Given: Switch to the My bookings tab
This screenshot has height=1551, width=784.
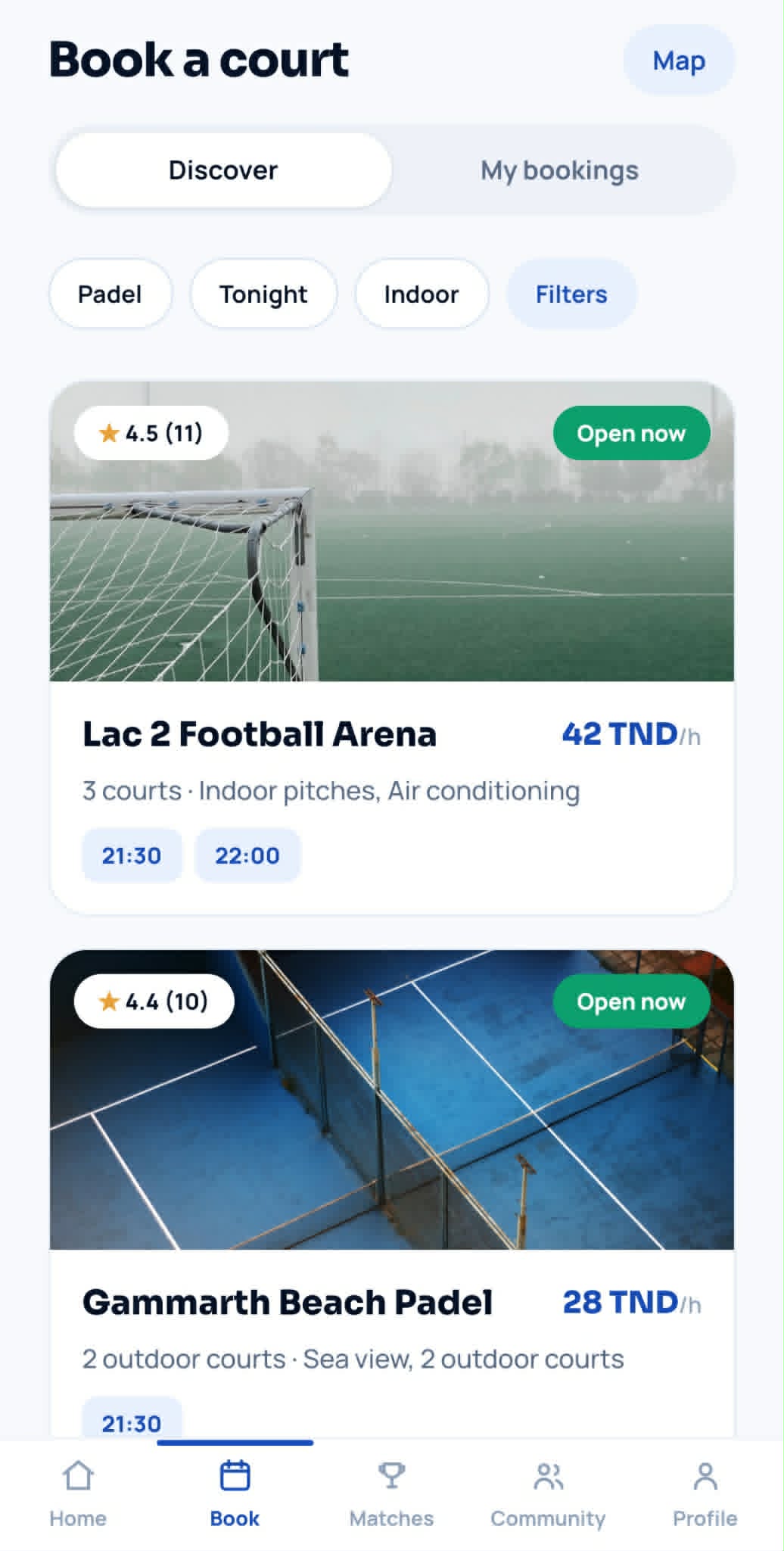Looking at the screenshot, I should click(x=559, y=170).
